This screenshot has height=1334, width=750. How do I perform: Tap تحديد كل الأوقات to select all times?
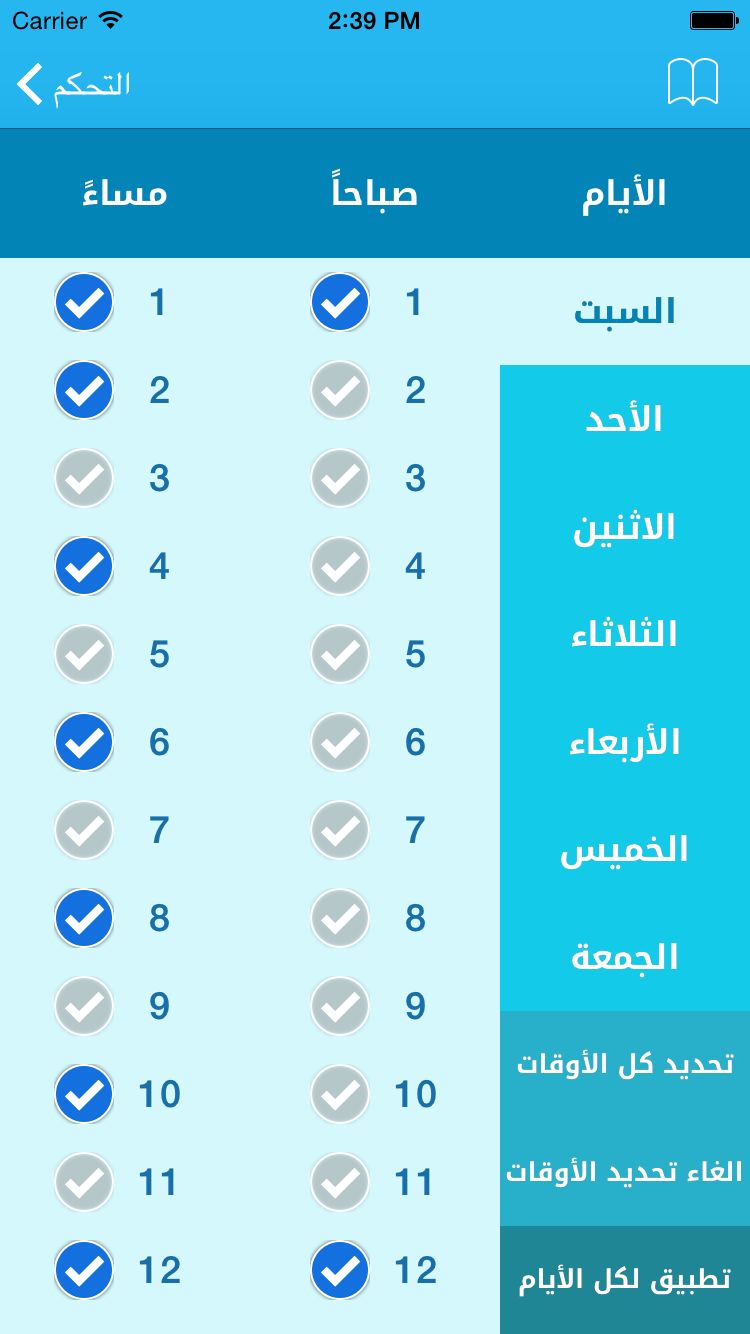click(624, 1064)
